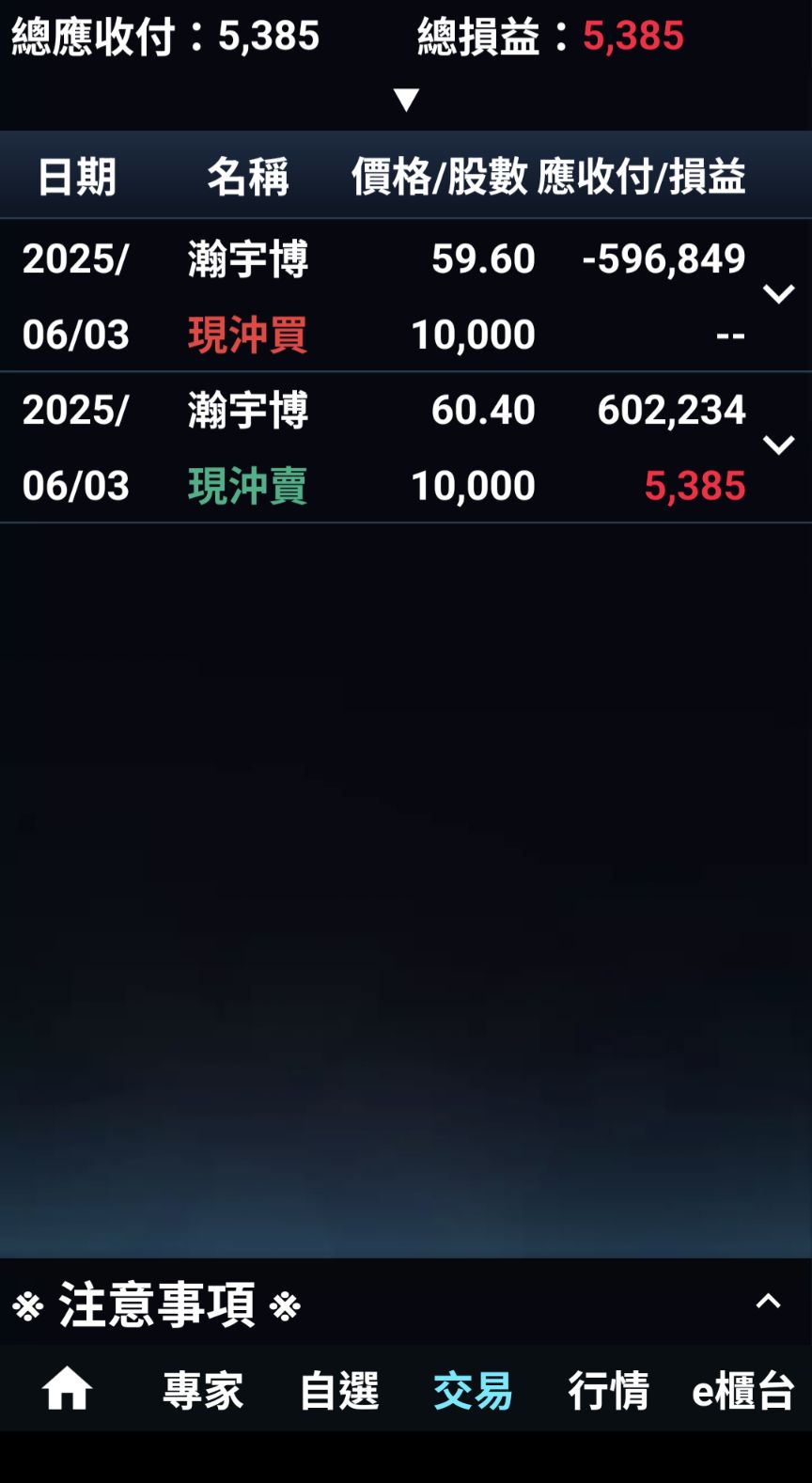
Task: Switch to the 行情 tab
Action: [x=608, y=1390]
